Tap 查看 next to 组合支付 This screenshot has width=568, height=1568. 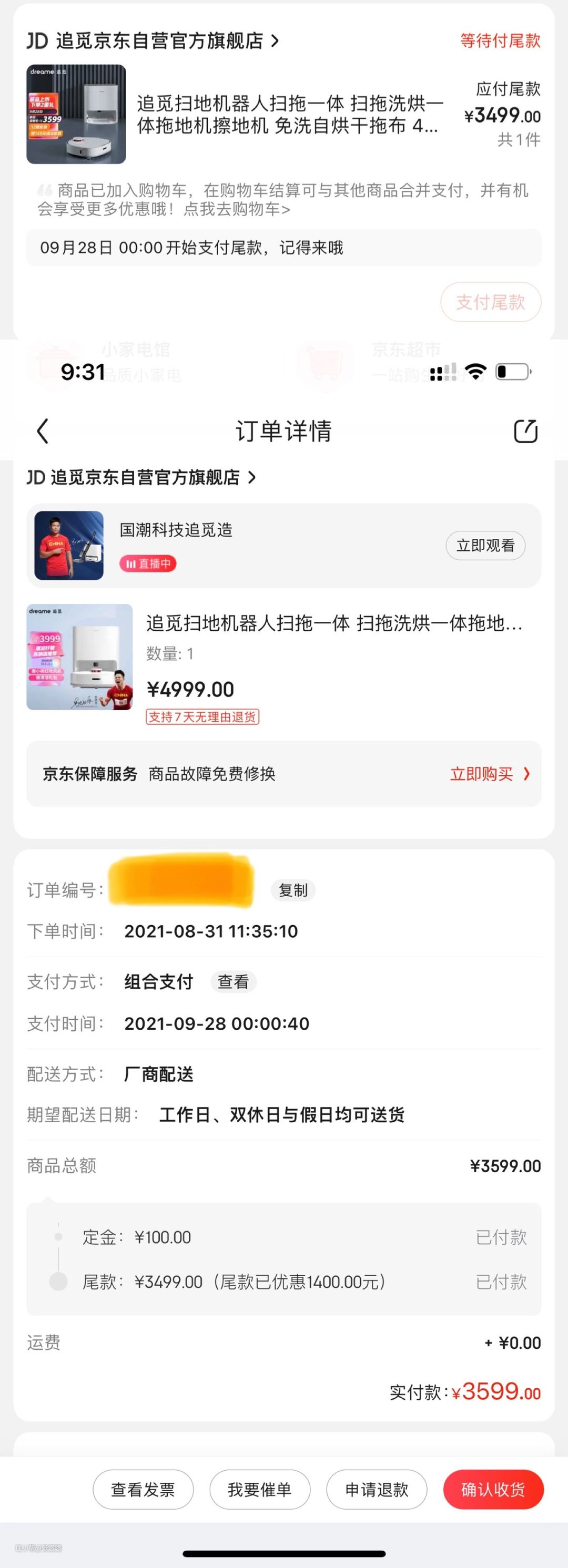[x=233, y=982]
